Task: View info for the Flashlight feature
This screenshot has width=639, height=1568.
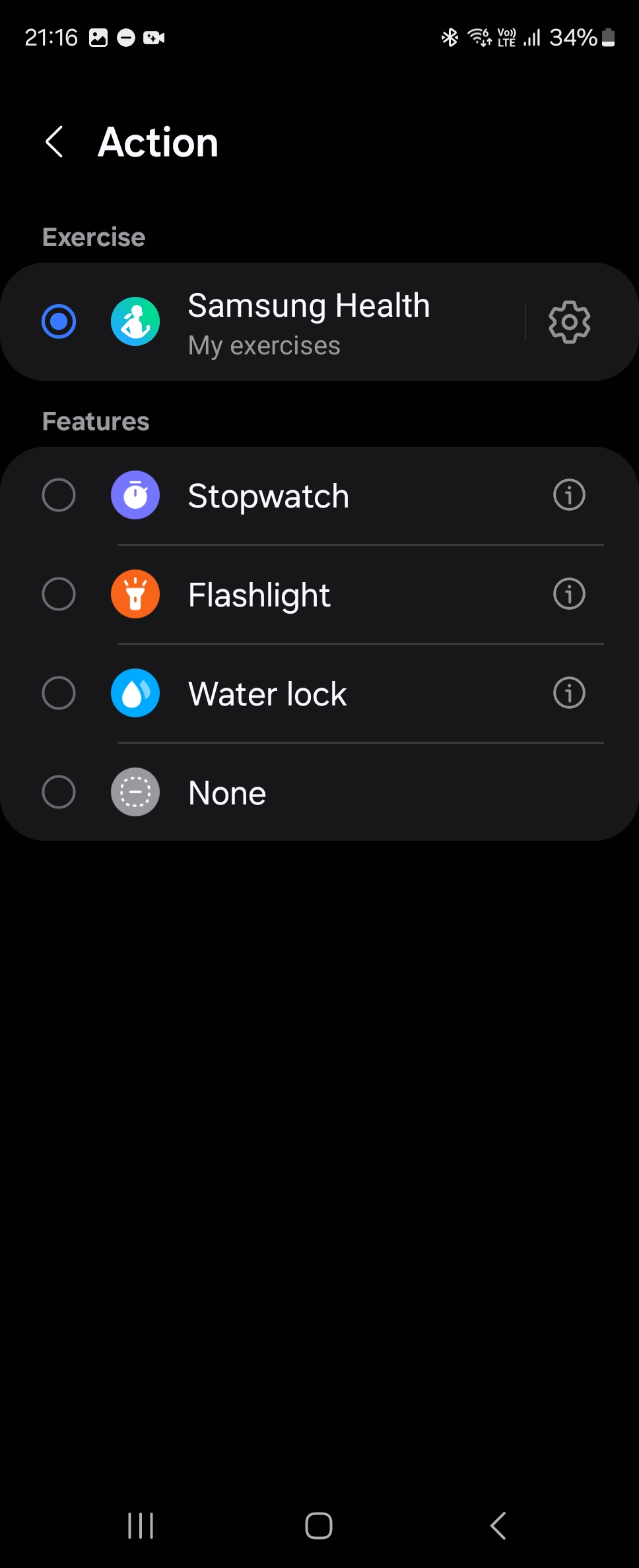Action: tap(569, 594)
